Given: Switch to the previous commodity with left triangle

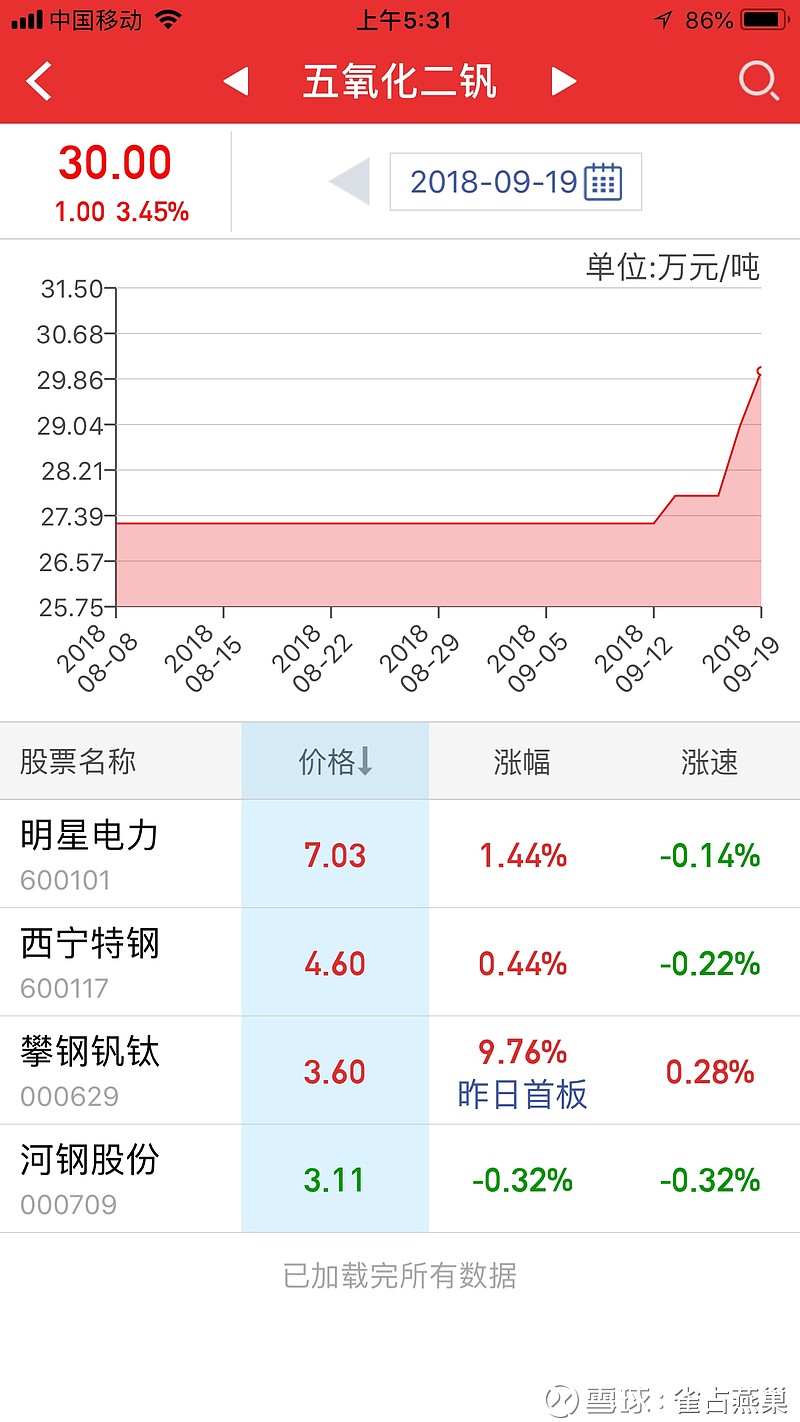Looking at the screenshot, I should coord(236,81).
